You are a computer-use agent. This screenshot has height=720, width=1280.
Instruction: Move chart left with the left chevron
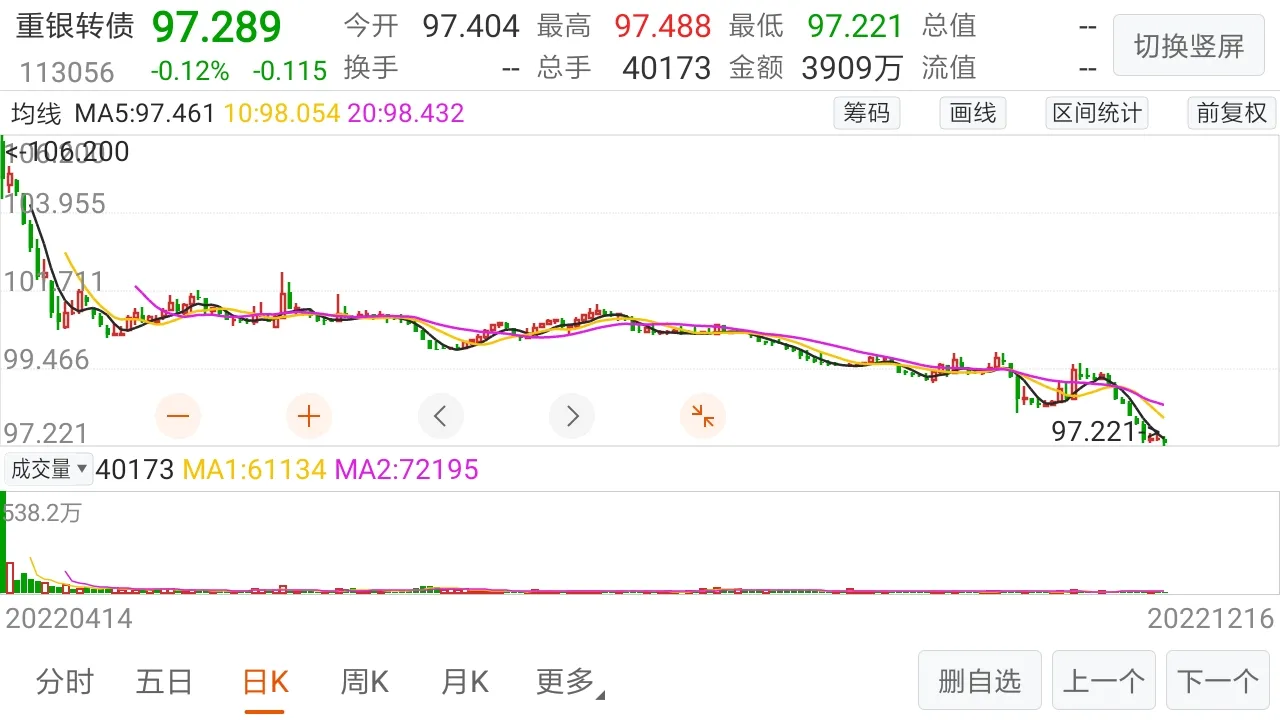click(441, 416)
